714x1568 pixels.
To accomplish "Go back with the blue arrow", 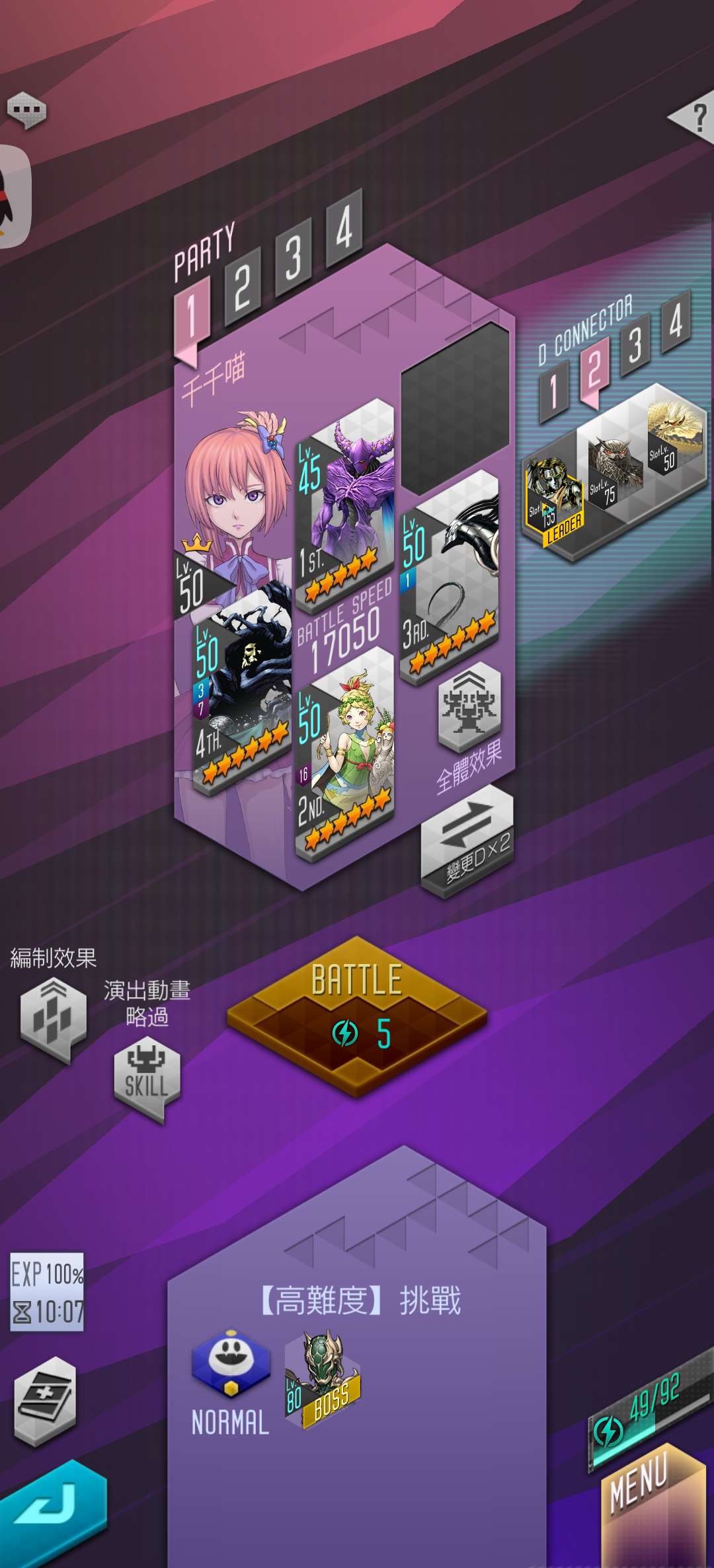I will tap(50, 1520).
